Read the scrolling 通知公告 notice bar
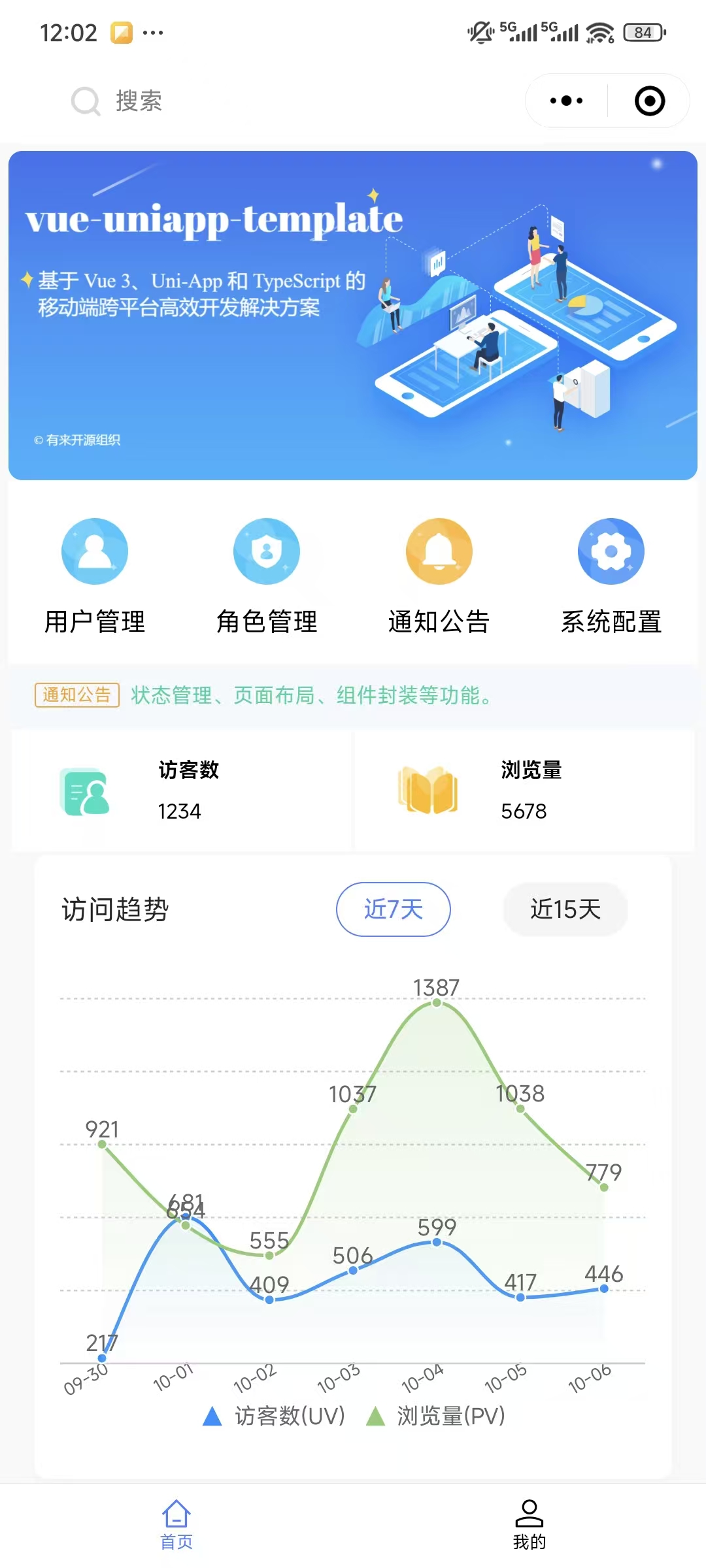 point(311,695)
